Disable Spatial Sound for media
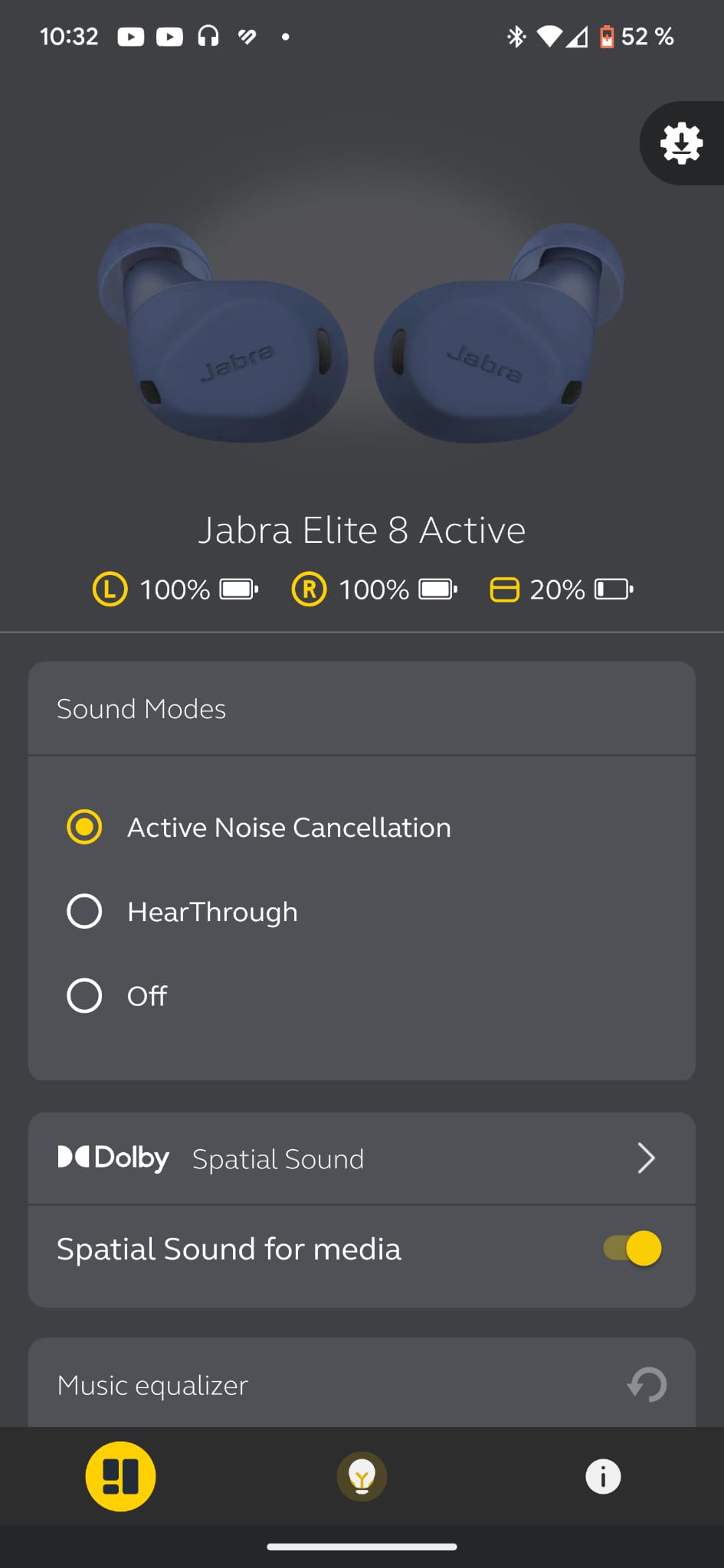 (633, 1249)
